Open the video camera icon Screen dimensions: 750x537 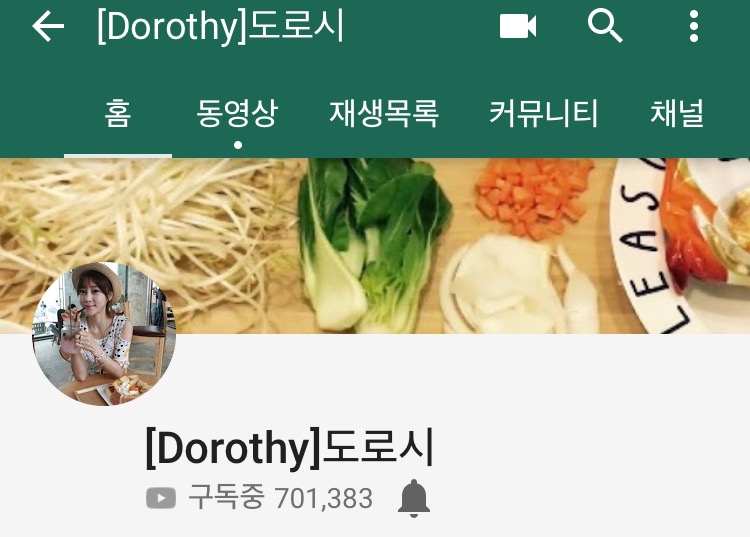click(x=518, y=27)
